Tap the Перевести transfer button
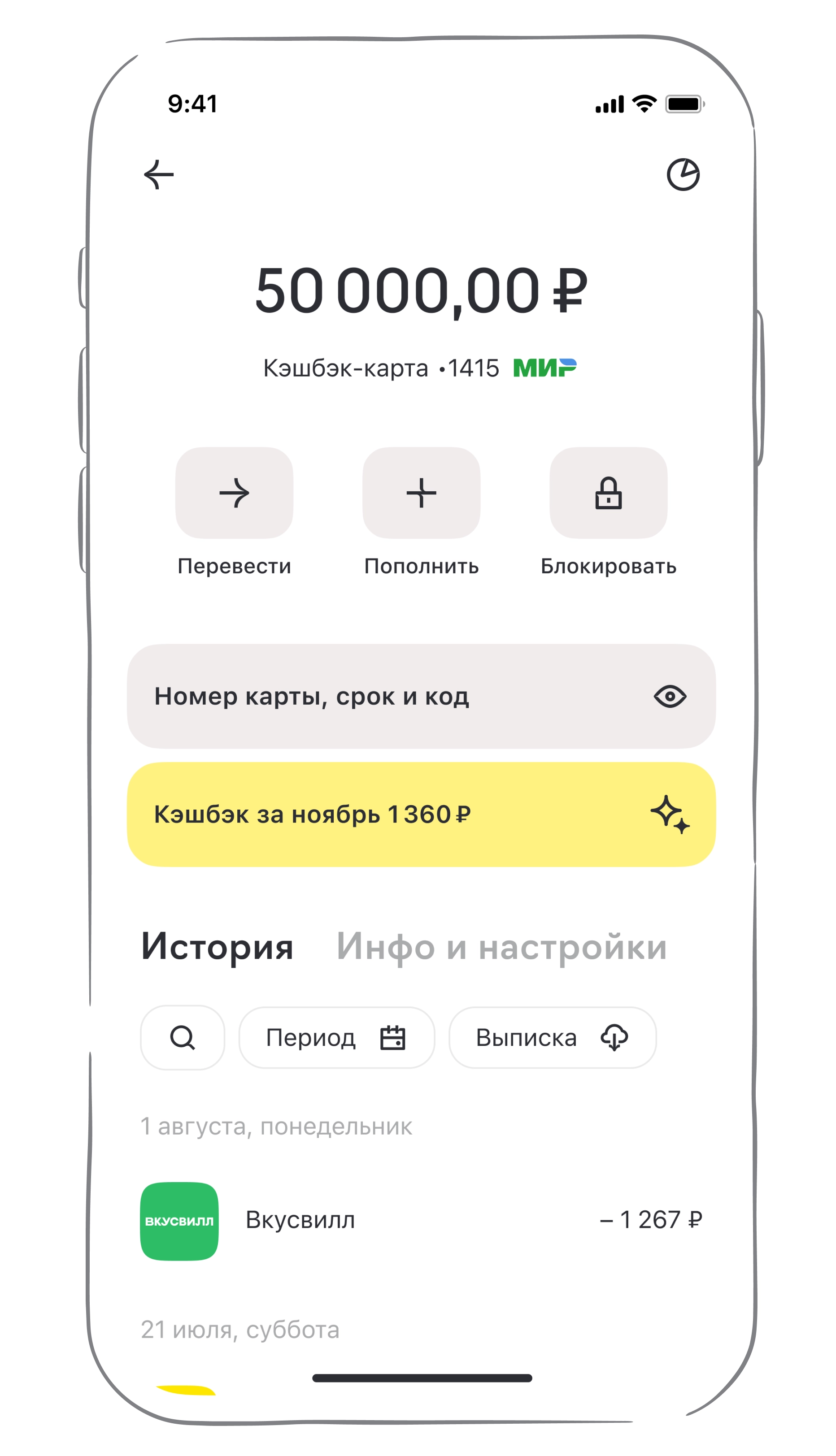Screen dimensions: 836x1456 tap(234, 493)
